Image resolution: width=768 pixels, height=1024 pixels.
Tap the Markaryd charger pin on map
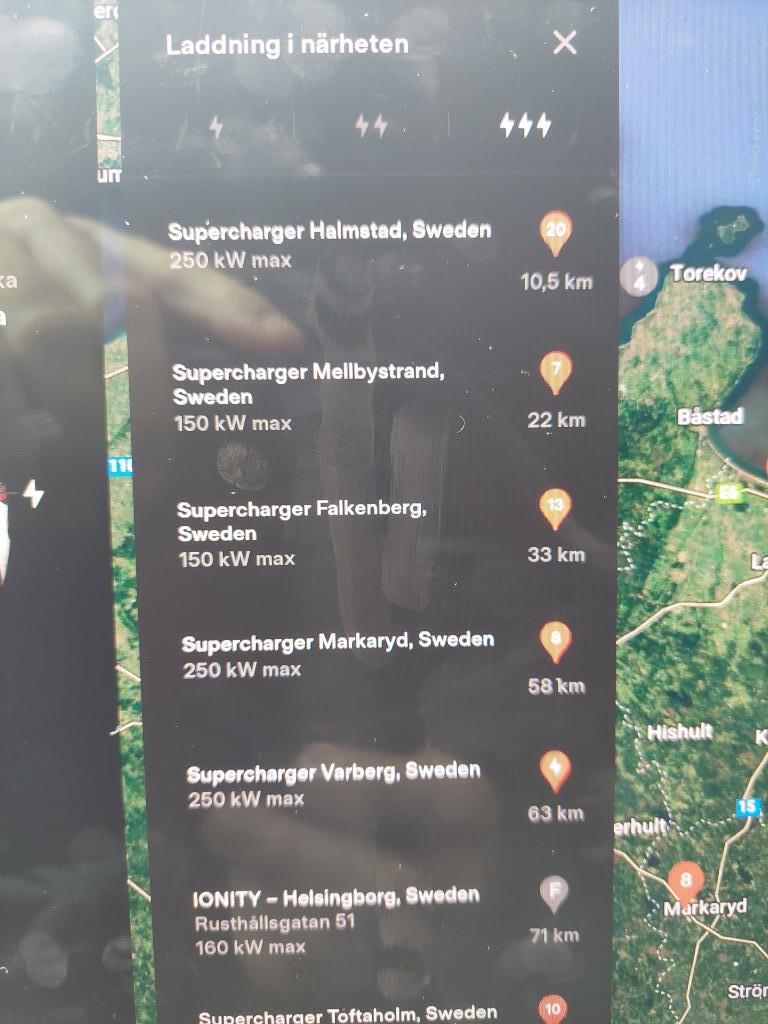pos(686,881)
